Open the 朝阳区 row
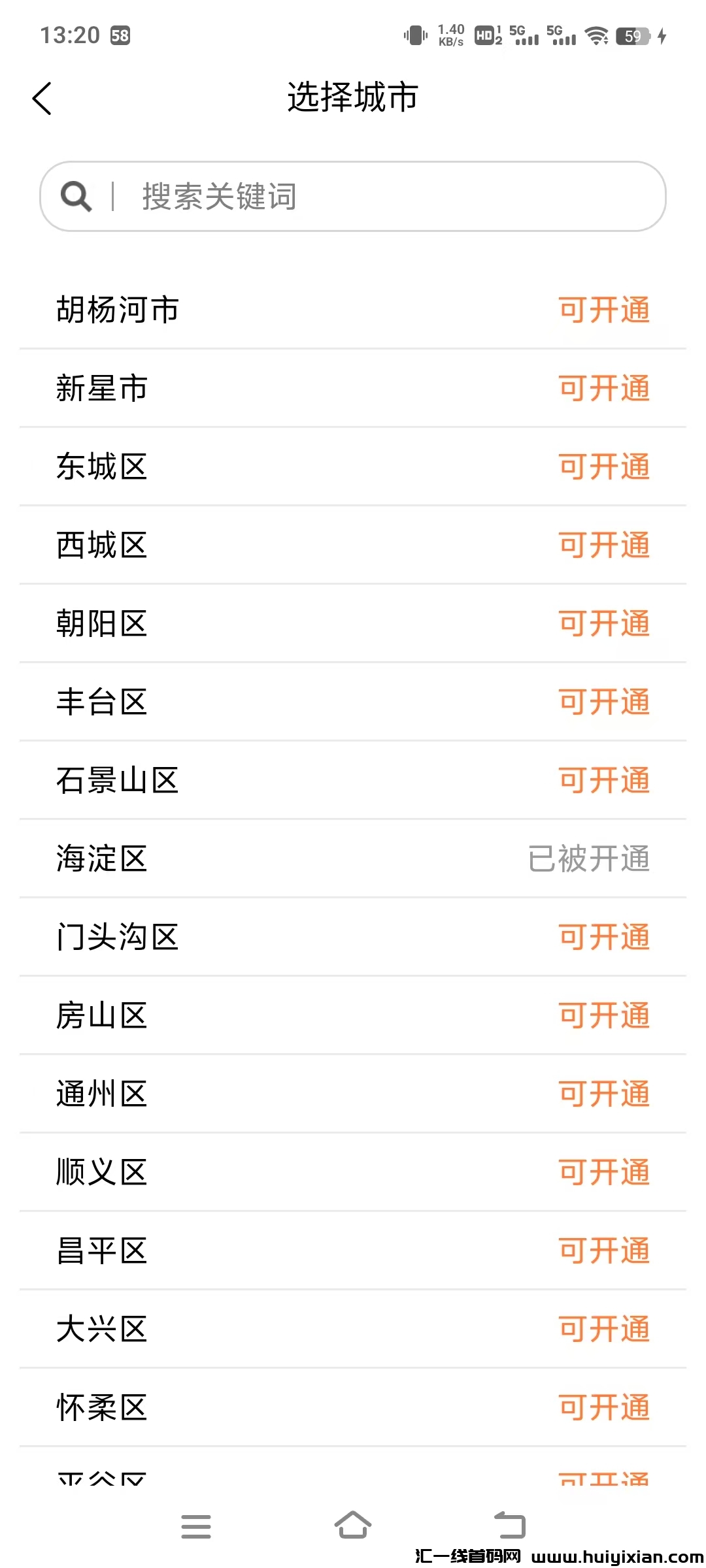Viewport: 706px width, 1568px height. [x=353, y=623]
